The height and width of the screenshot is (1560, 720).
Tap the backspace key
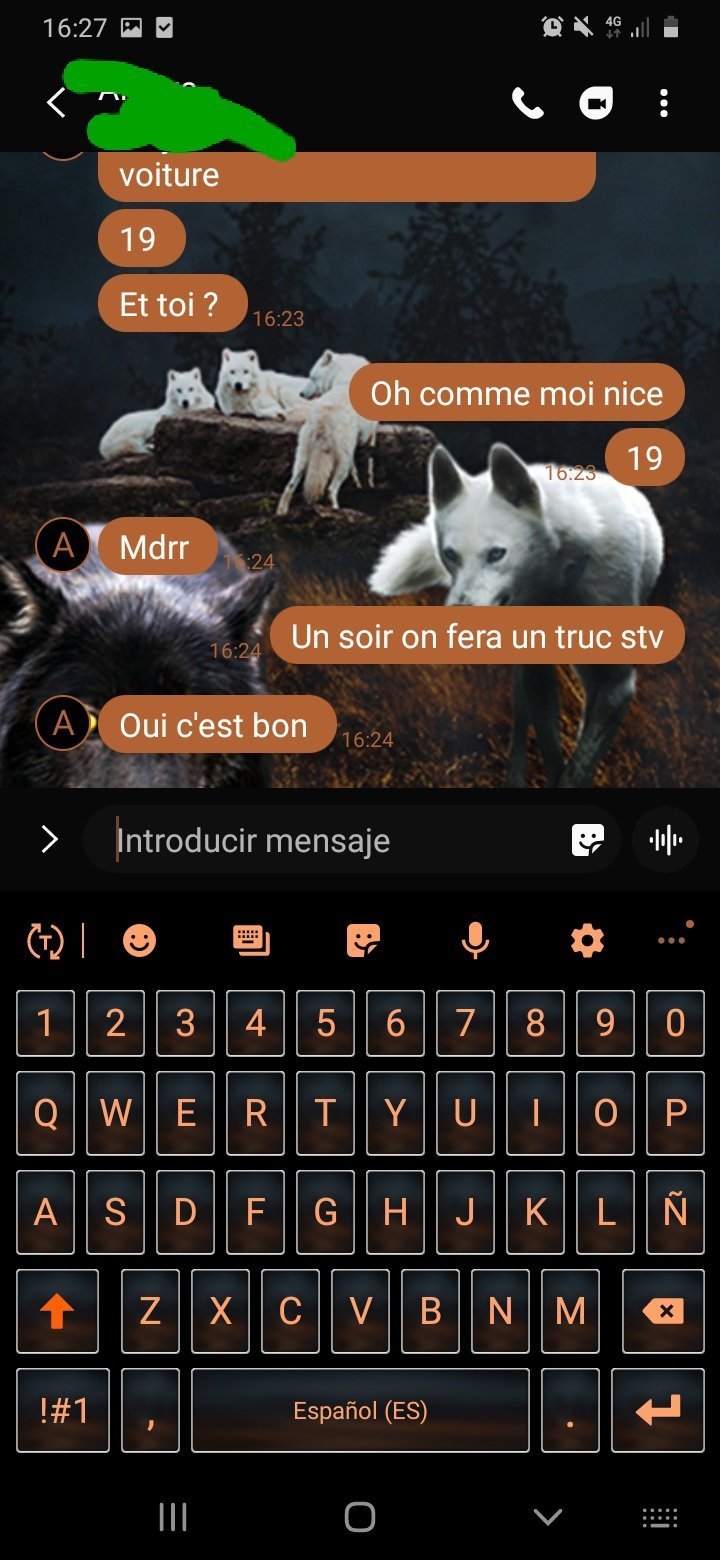click(x=663, y=1311)
